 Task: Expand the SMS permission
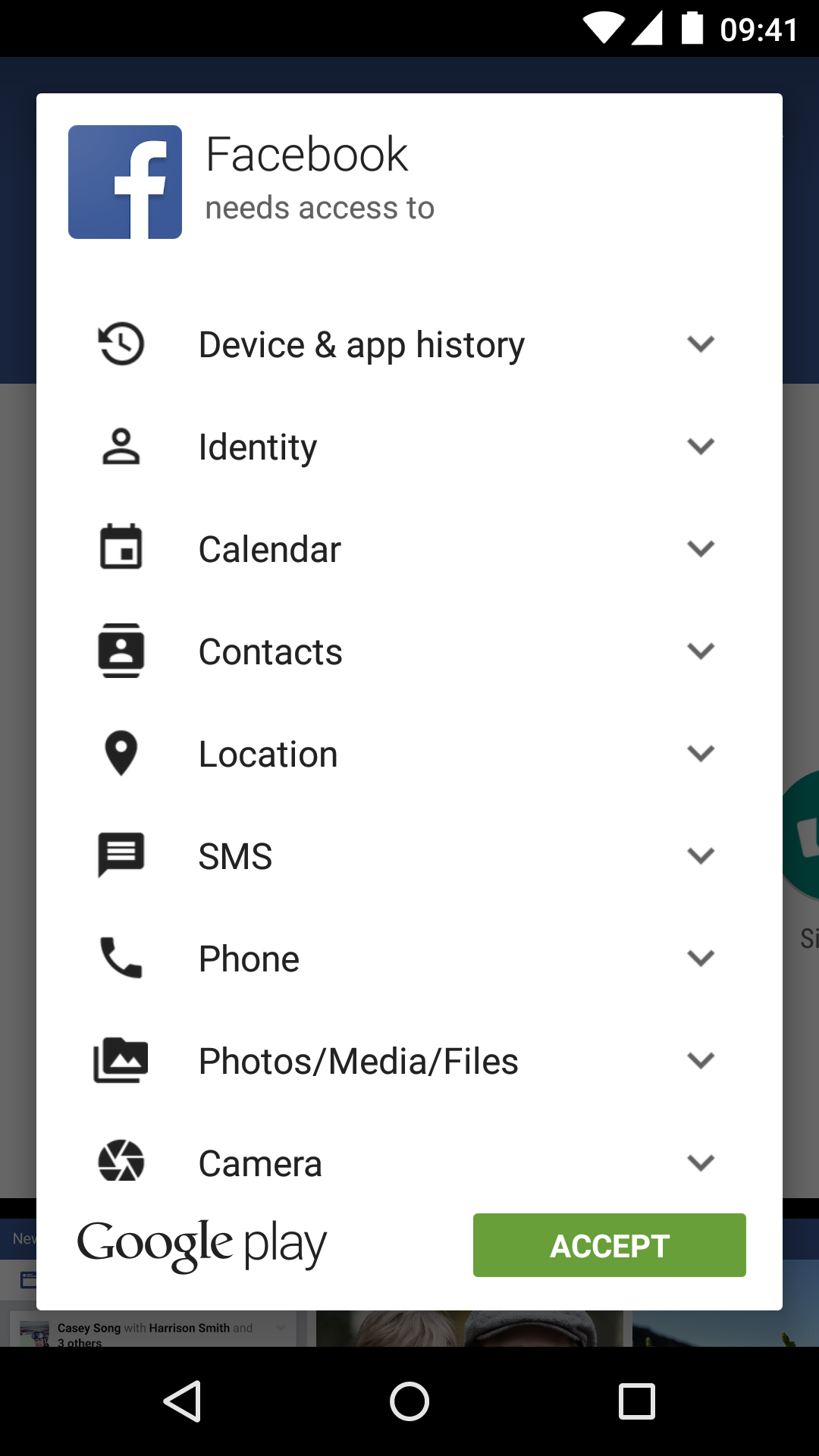[701, 856]
